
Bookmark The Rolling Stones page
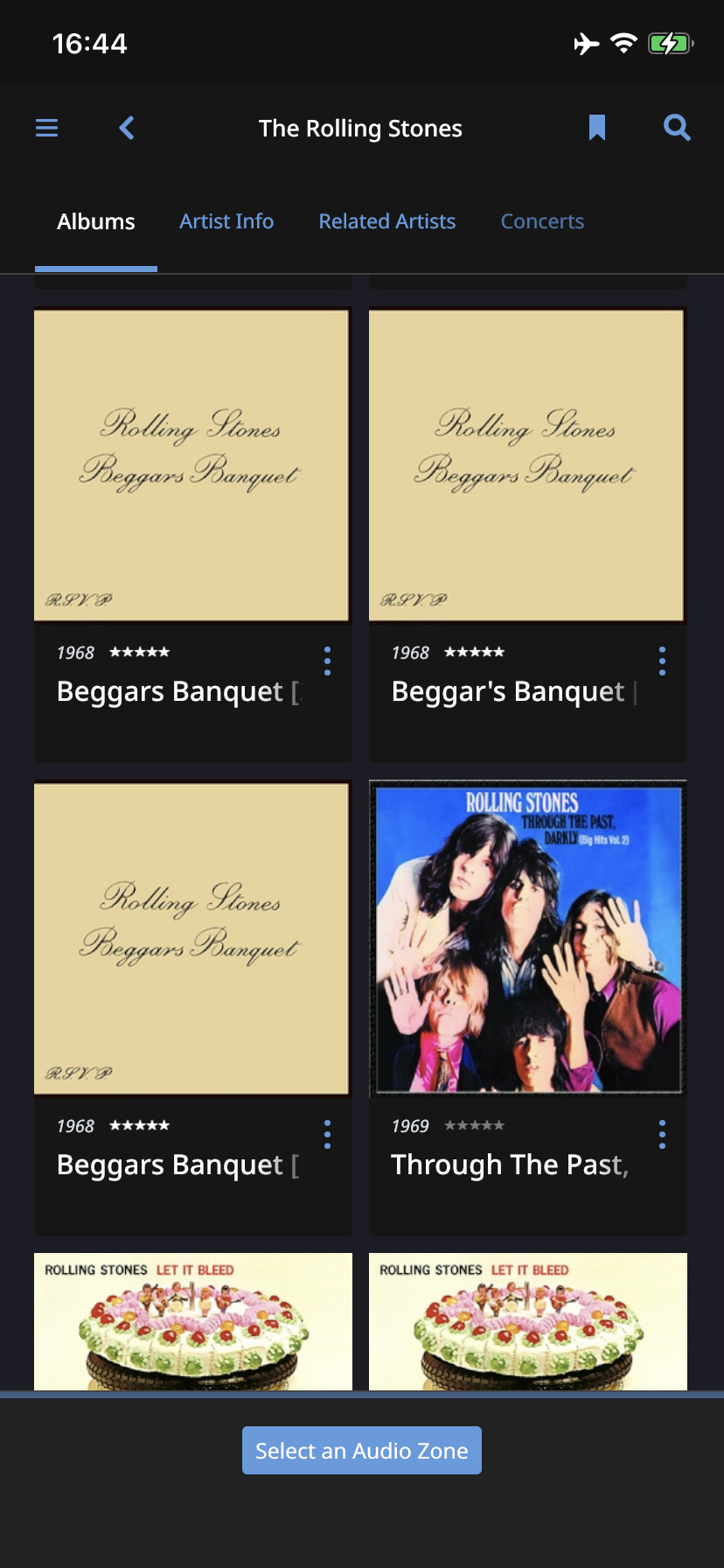[597, 128]
